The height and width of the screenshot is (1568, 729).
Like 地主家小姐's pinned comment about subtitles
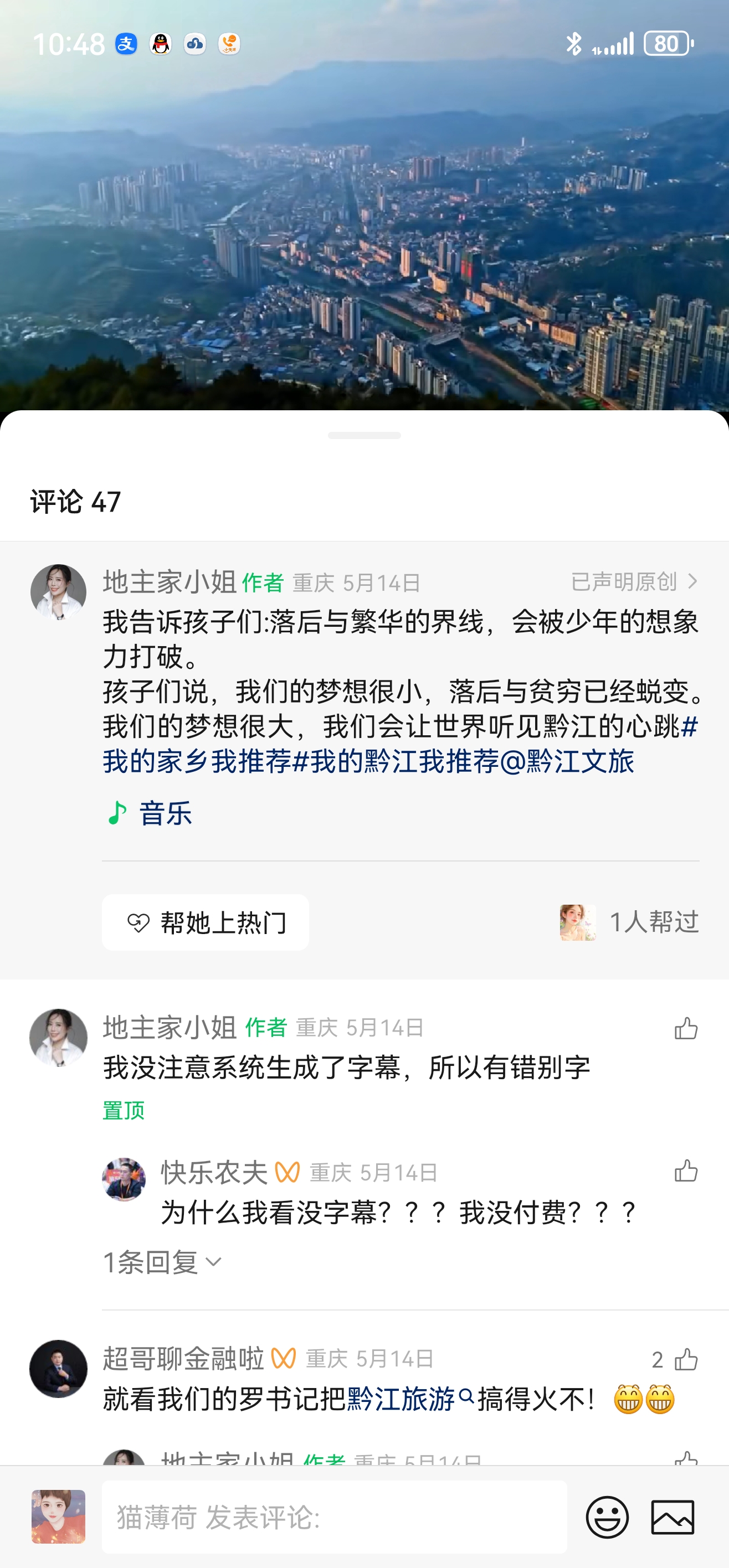coord(686,1028)
